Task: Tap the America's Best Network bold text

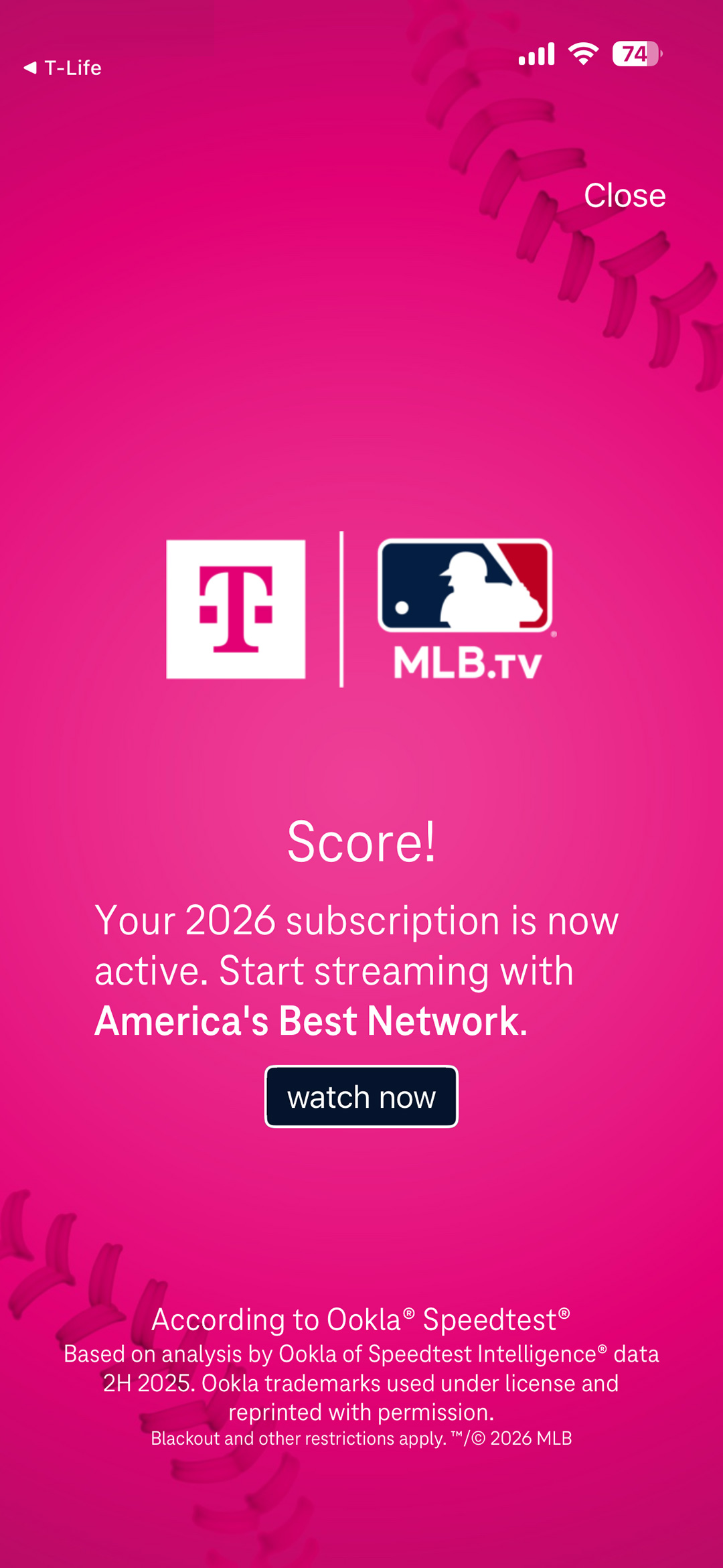Action: click(x=311, y=1020)
